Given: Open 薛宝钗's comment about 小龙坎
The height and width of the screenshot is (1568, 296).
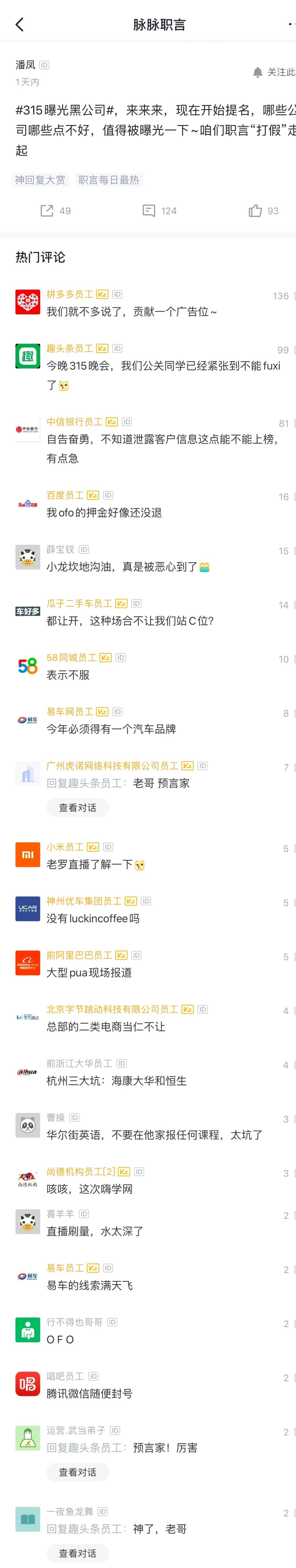Looking at the screenshot, I should tap(122, 567).
